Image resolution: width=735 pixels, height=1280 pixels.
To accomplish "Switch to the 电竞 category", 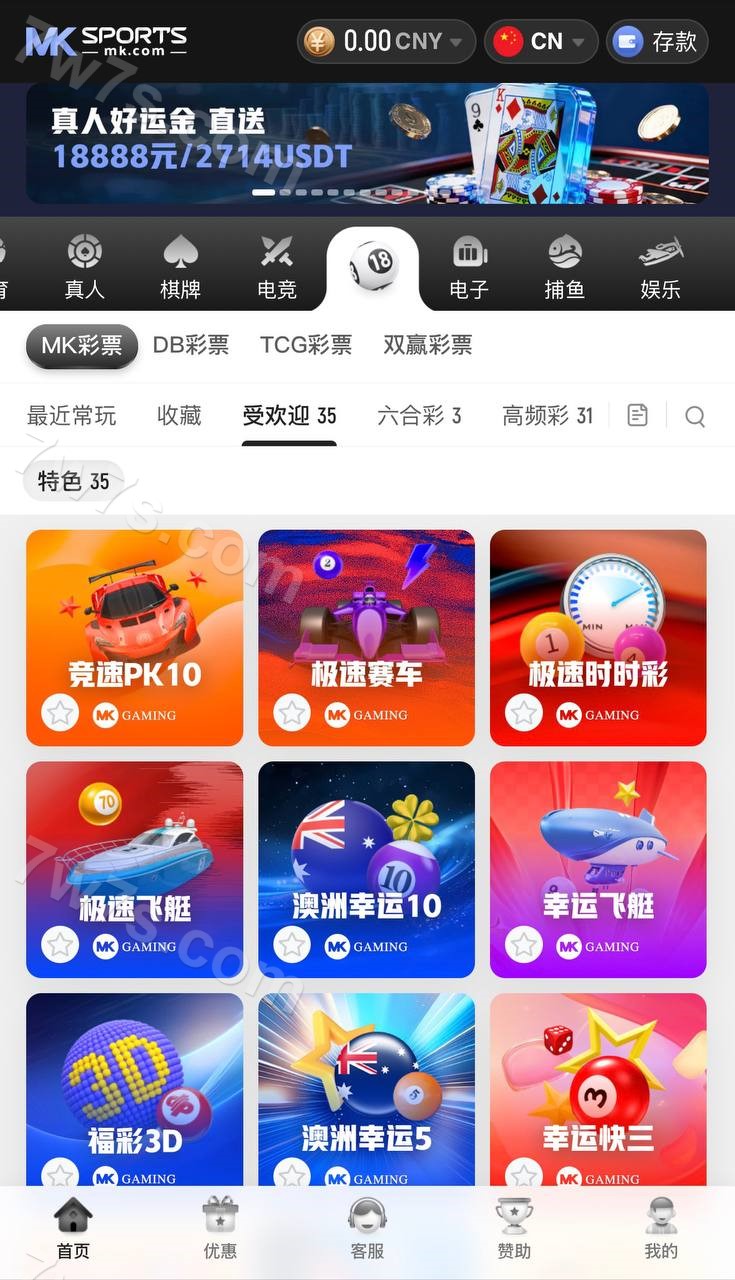I will click(277, 268).
